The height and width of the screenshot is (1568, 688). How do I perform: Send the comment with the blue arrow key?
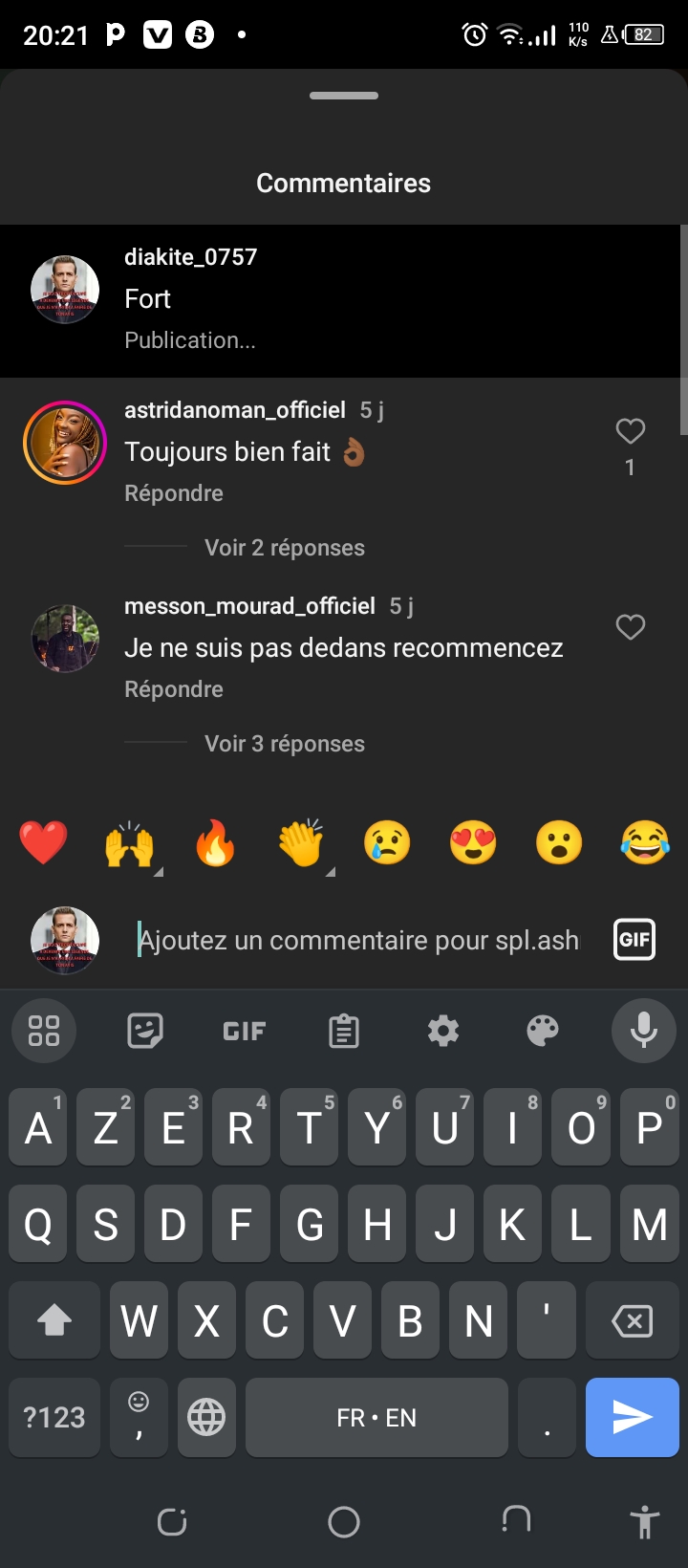[633, 1417]
